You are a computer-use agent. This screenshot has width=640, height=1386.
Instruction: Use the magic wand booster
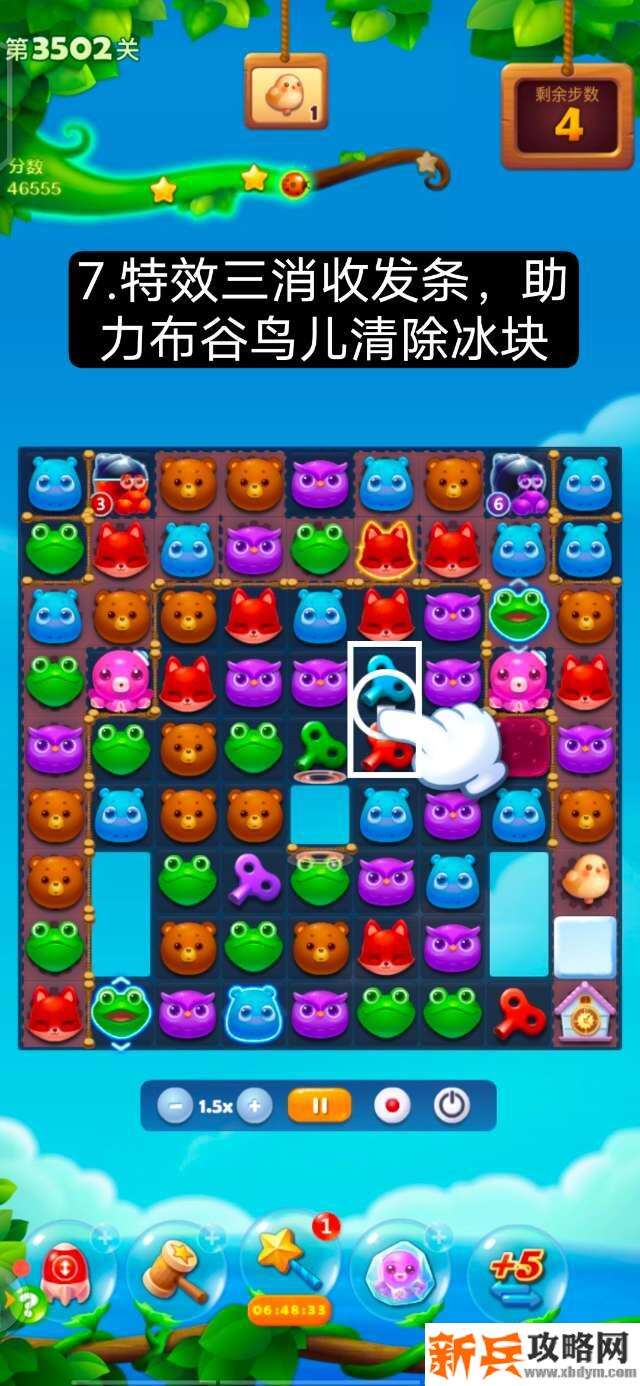tap(286, 1262)
